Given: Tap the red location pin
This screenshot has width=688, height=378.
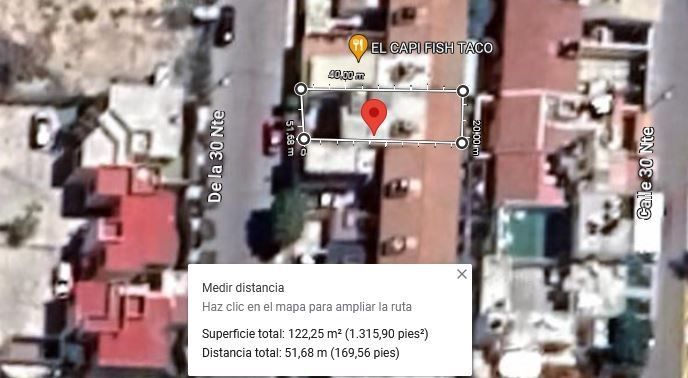Looking at the screenshot, I should click(374, 117).
